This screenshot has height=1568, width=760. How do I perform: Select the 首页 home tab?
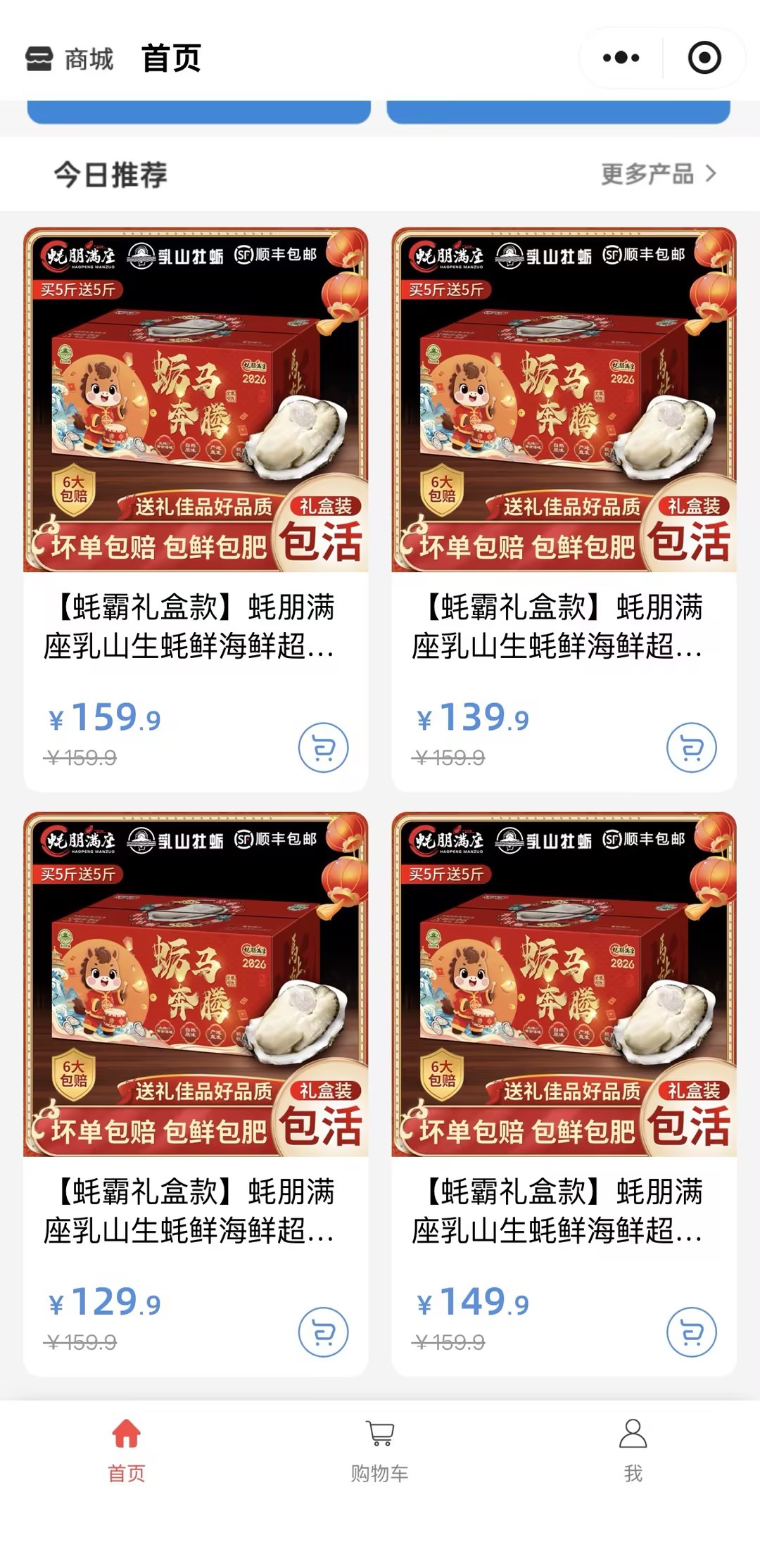(127, 1450)
